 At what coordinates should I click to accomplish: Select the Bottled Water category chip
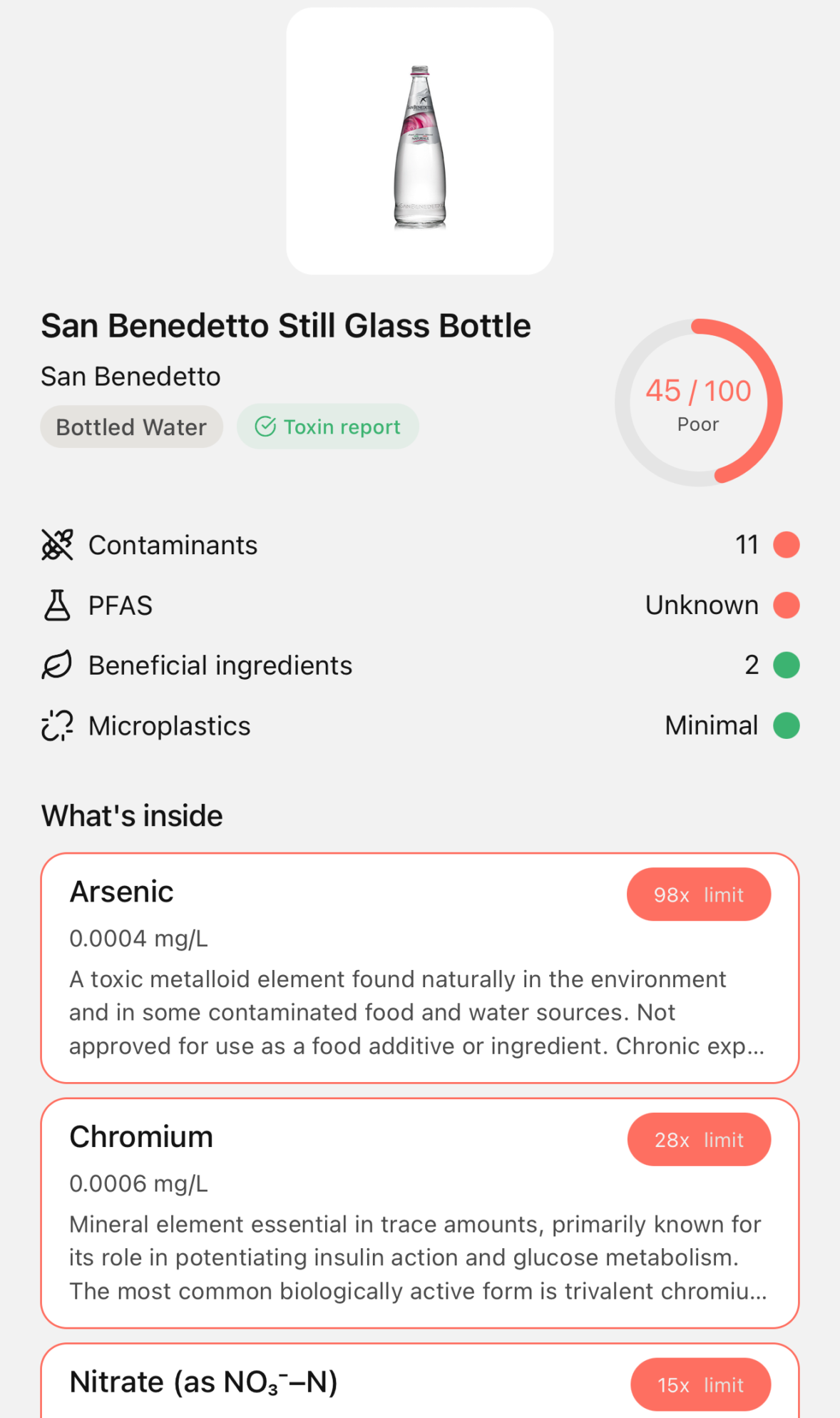131,426
